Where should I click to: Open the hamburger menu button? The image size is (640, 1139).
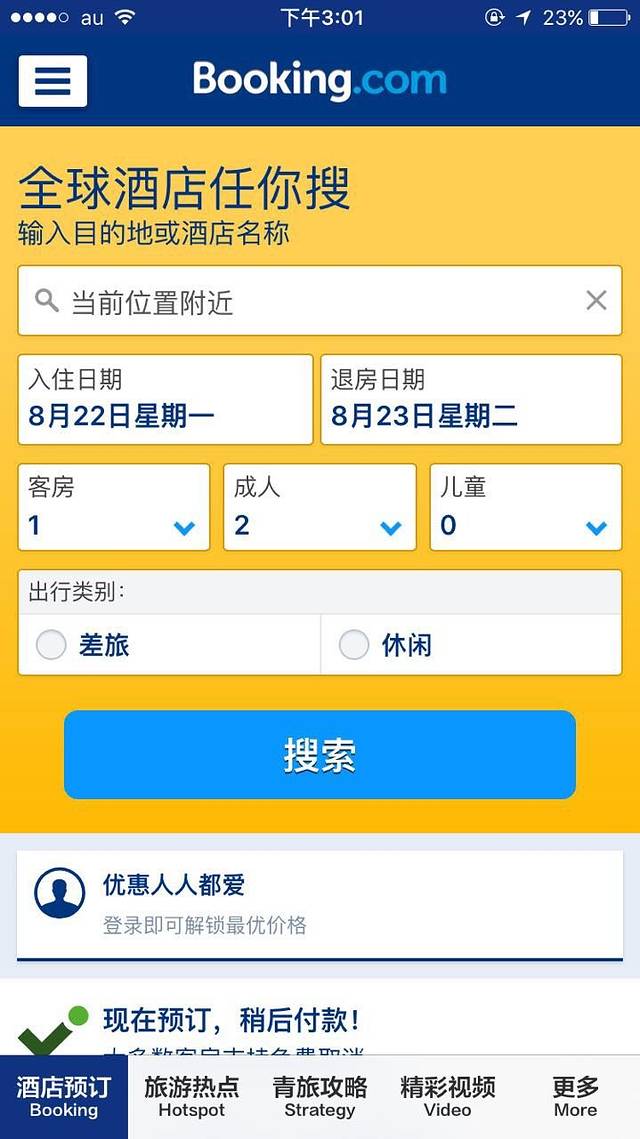53,81
